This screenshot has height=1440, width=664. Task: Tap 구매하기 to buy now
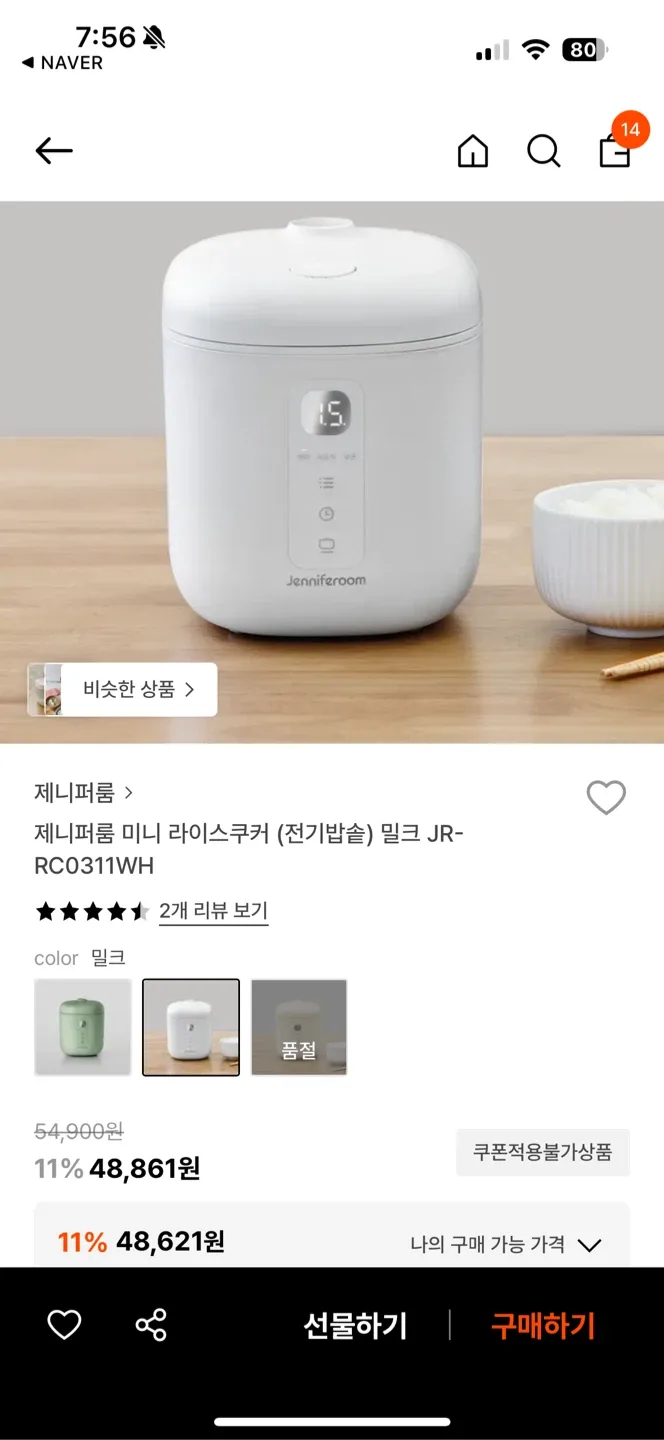pyautogui.click(x=542, y=1326)
